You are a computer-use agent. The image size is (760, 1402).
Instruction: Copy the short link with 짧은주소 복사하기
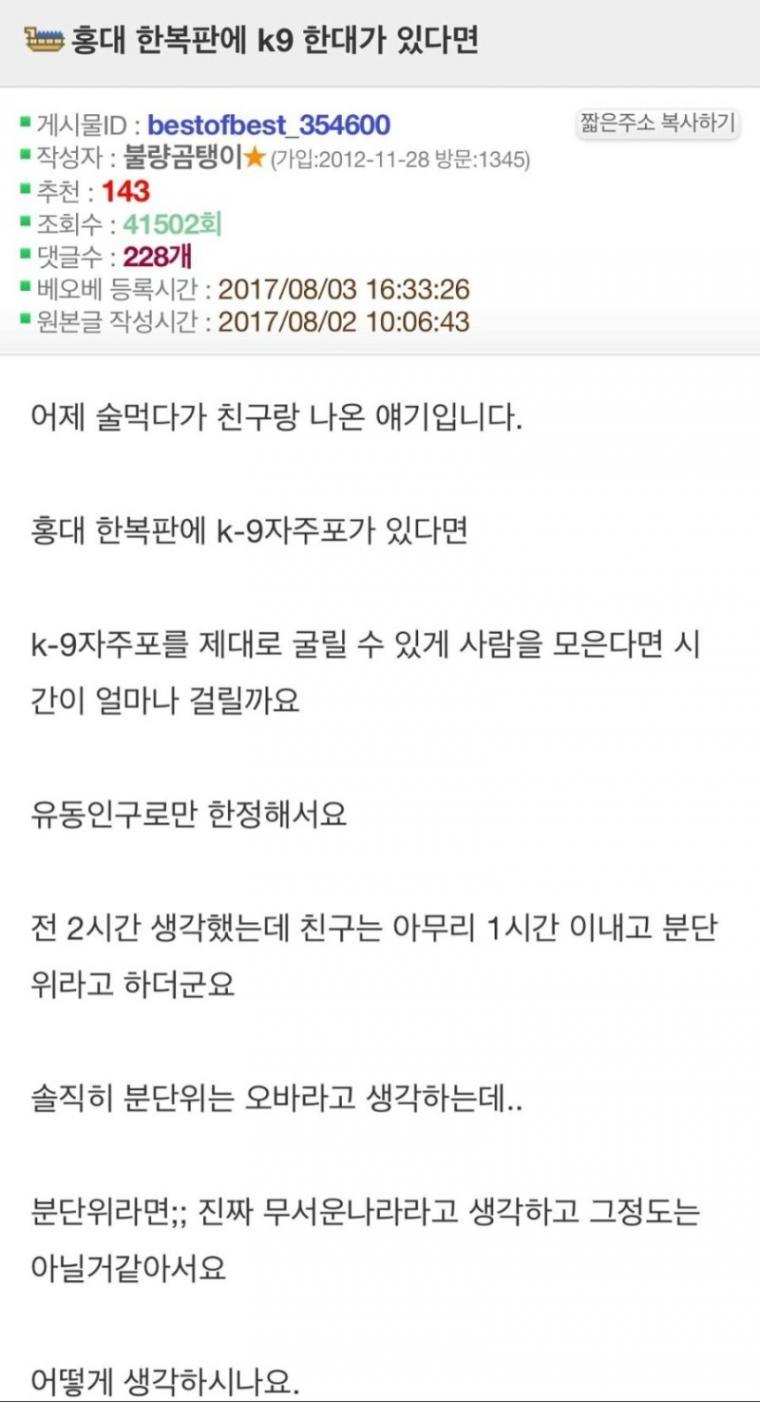657,123
